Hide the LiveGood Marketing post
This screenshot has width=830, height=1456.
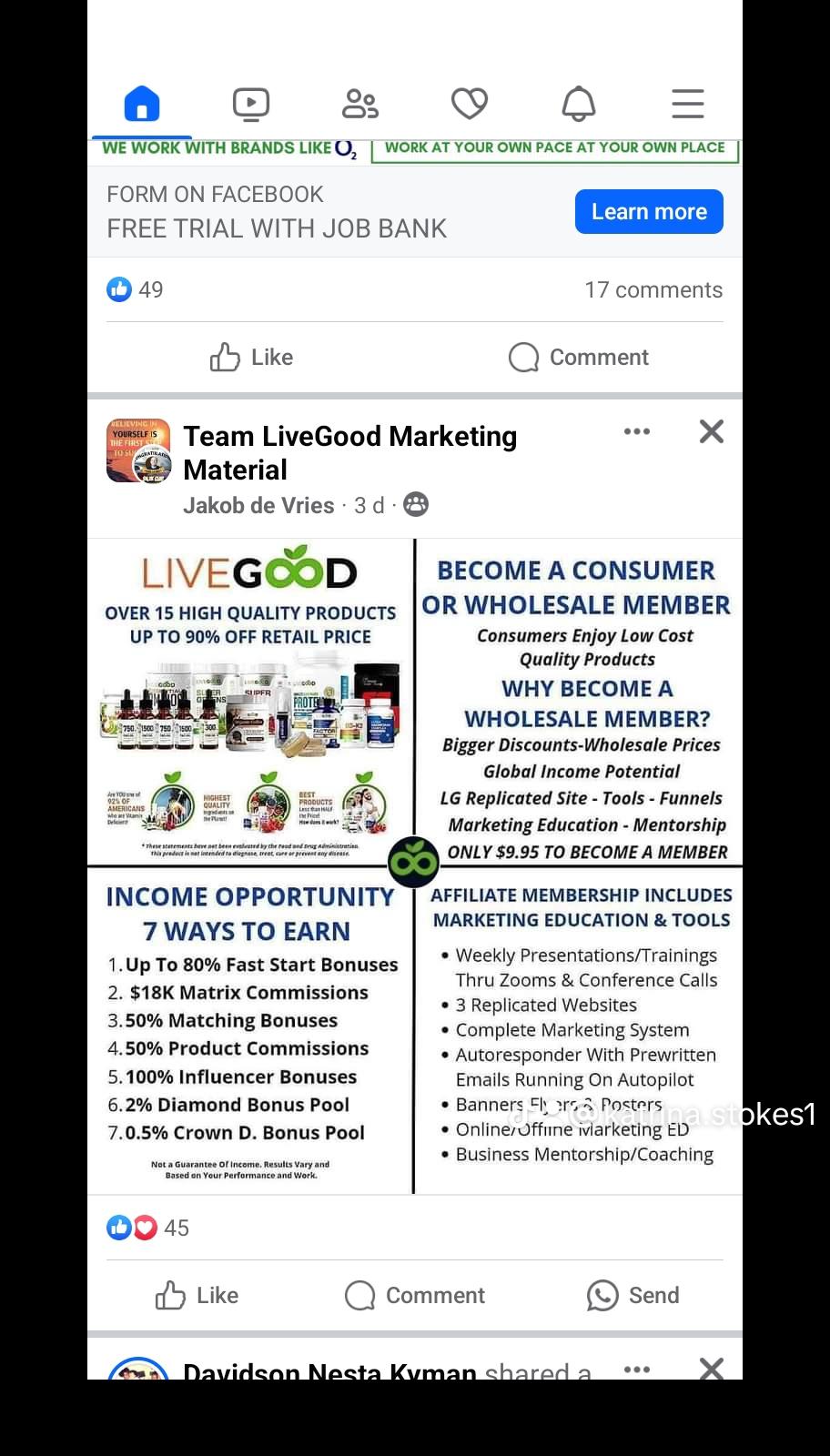point(712,431)
